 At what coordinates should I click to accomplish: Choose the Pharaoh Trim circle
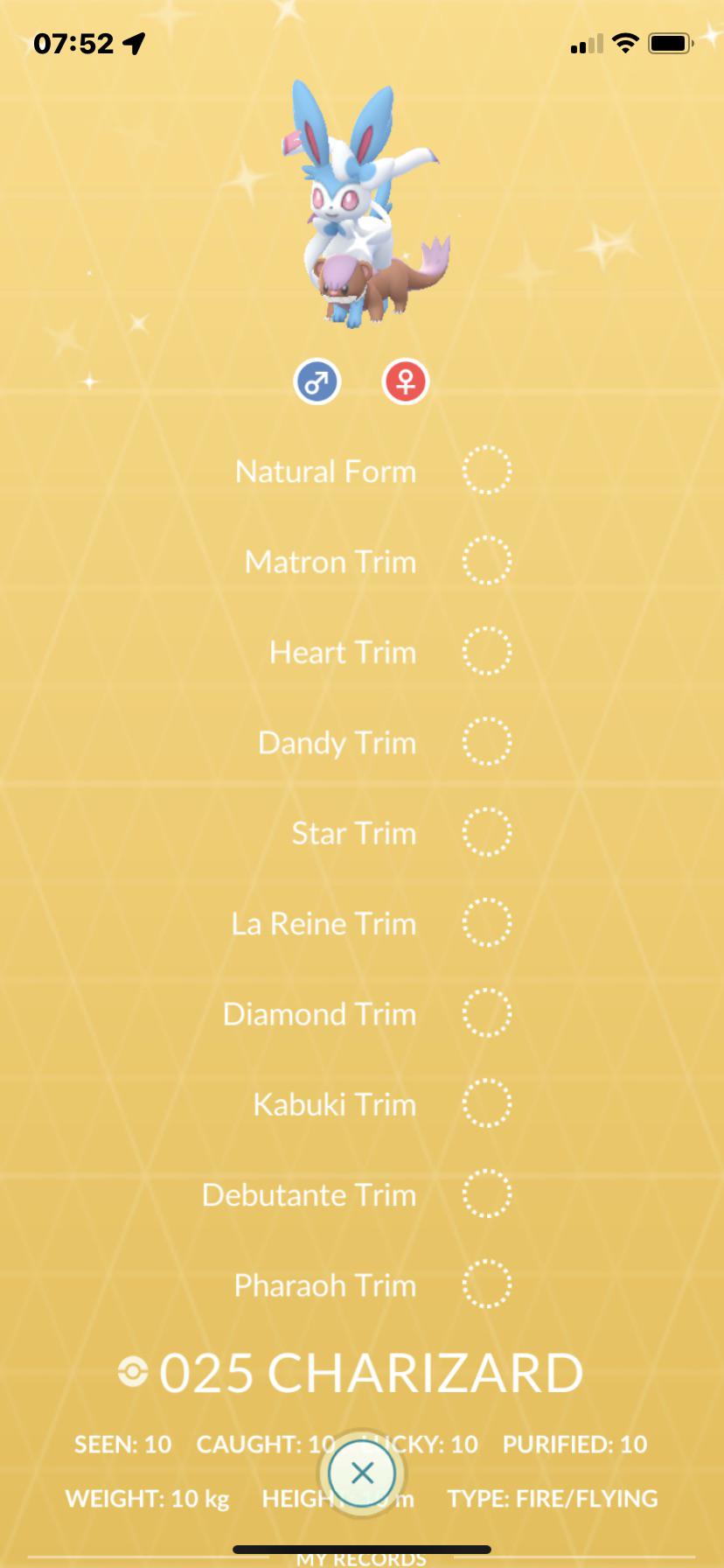(x=486, y=1284)
